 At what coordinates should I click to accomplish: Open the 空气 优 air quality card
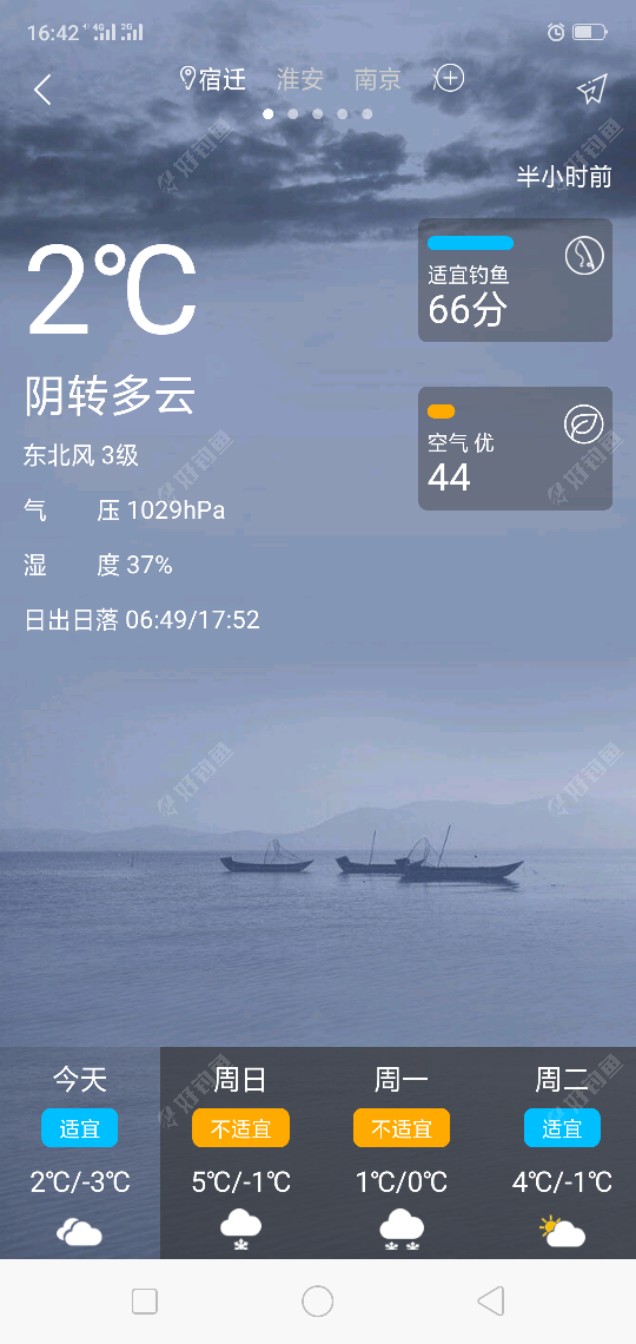[x=514, y=448]
